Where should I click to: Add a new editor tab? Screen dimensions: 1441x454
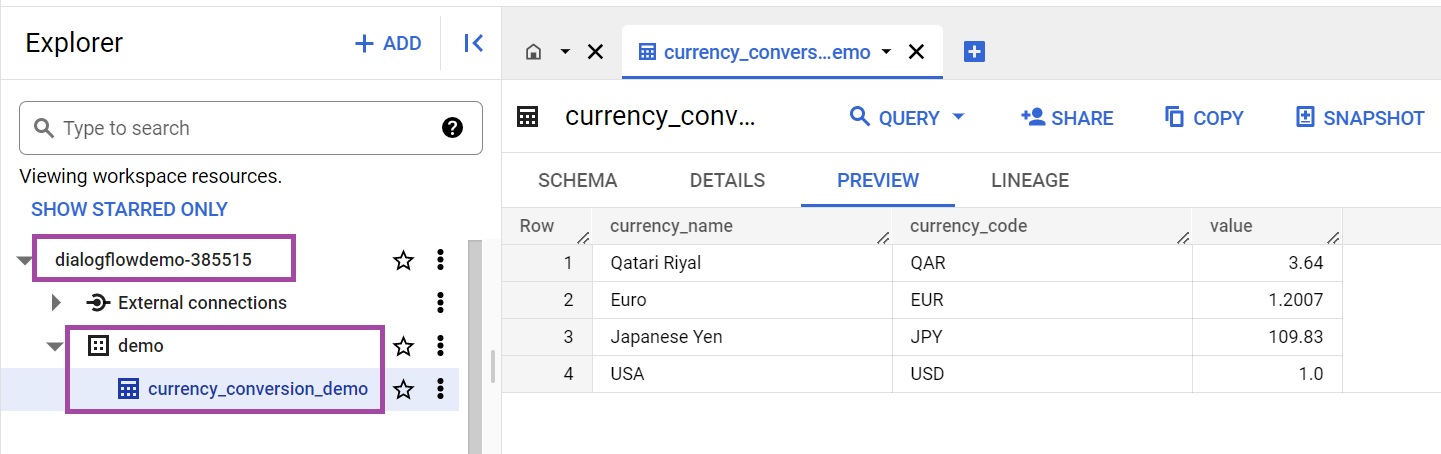click(974, 52)
